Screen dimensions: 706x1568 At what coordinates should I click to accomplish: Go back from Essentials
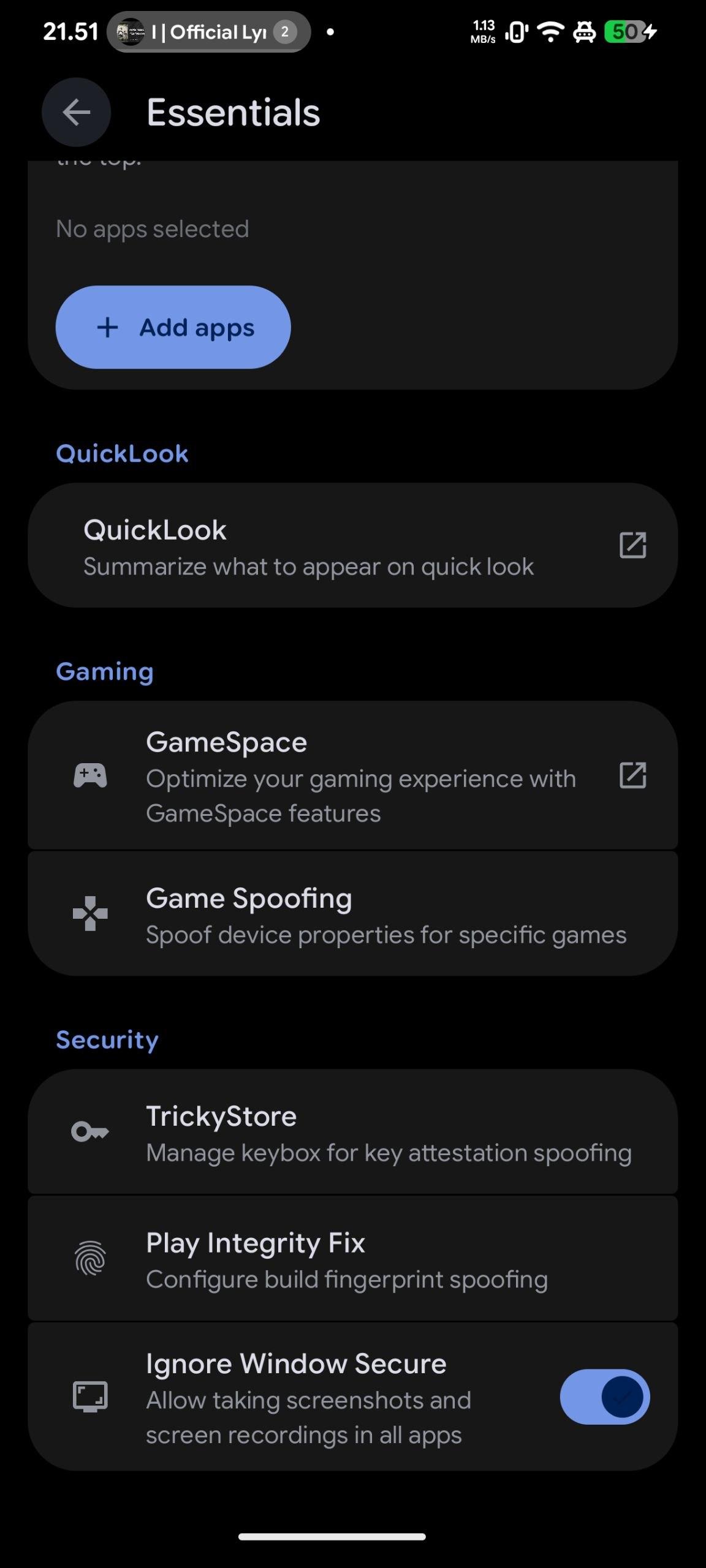[76, 113]
